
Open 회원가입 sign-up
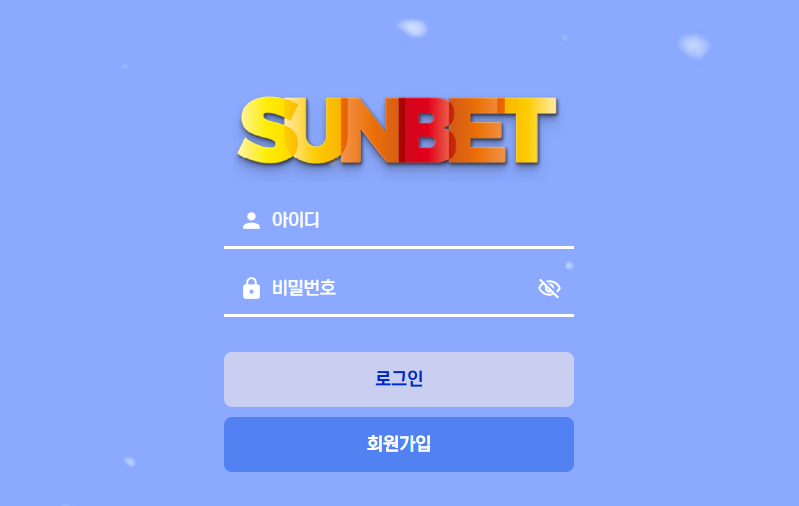(x=398, y=444)
